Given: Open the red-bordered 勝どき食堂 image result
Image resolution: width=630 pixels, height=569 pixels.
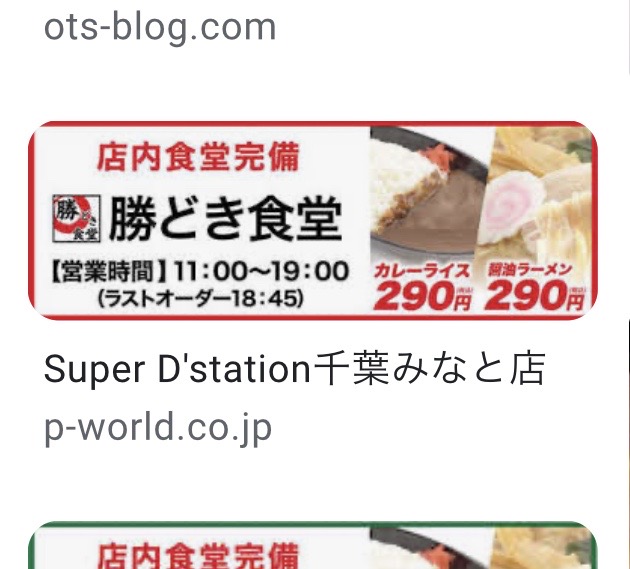Looking at the screenshot, I should pyautogui.click(x=312, y=220).
